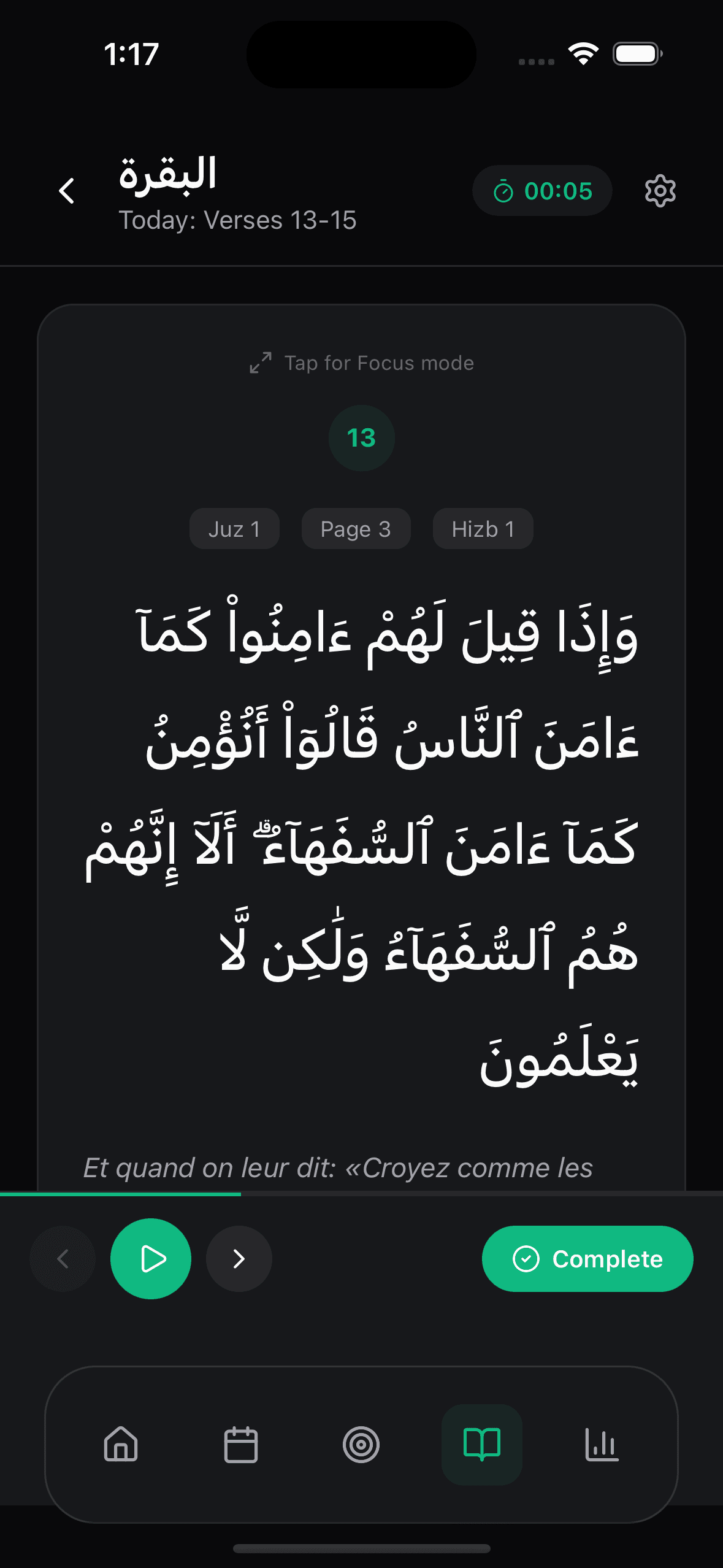
Task: Select the Hizb 1 chip
Action: coord(483,528)
